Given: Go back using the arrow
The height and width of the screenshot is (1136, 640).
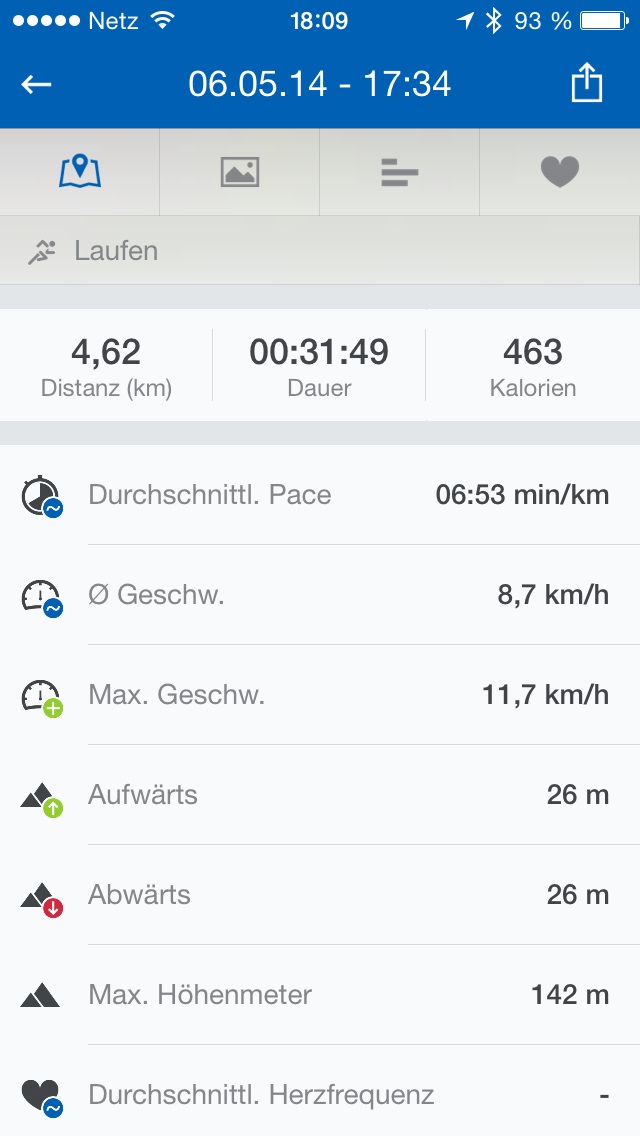Looking at the screenshot, I should pyautogui.click(x=37, y=85).
